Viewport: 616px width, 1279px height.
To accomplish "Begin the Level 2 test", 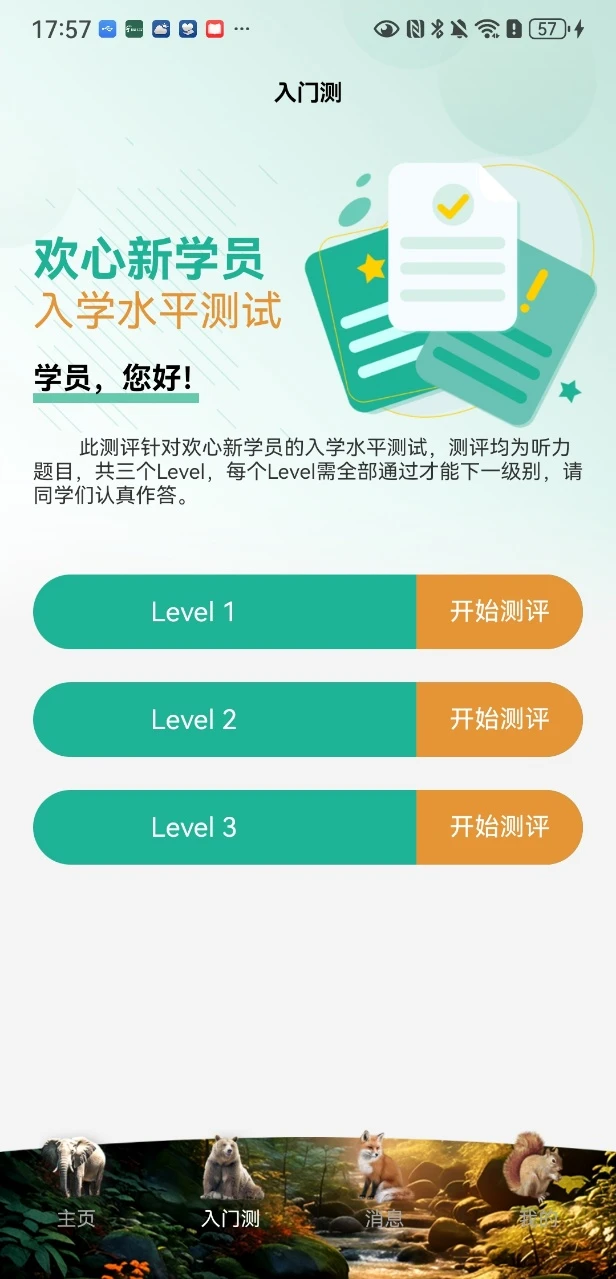I will click(x=499, y=720).
